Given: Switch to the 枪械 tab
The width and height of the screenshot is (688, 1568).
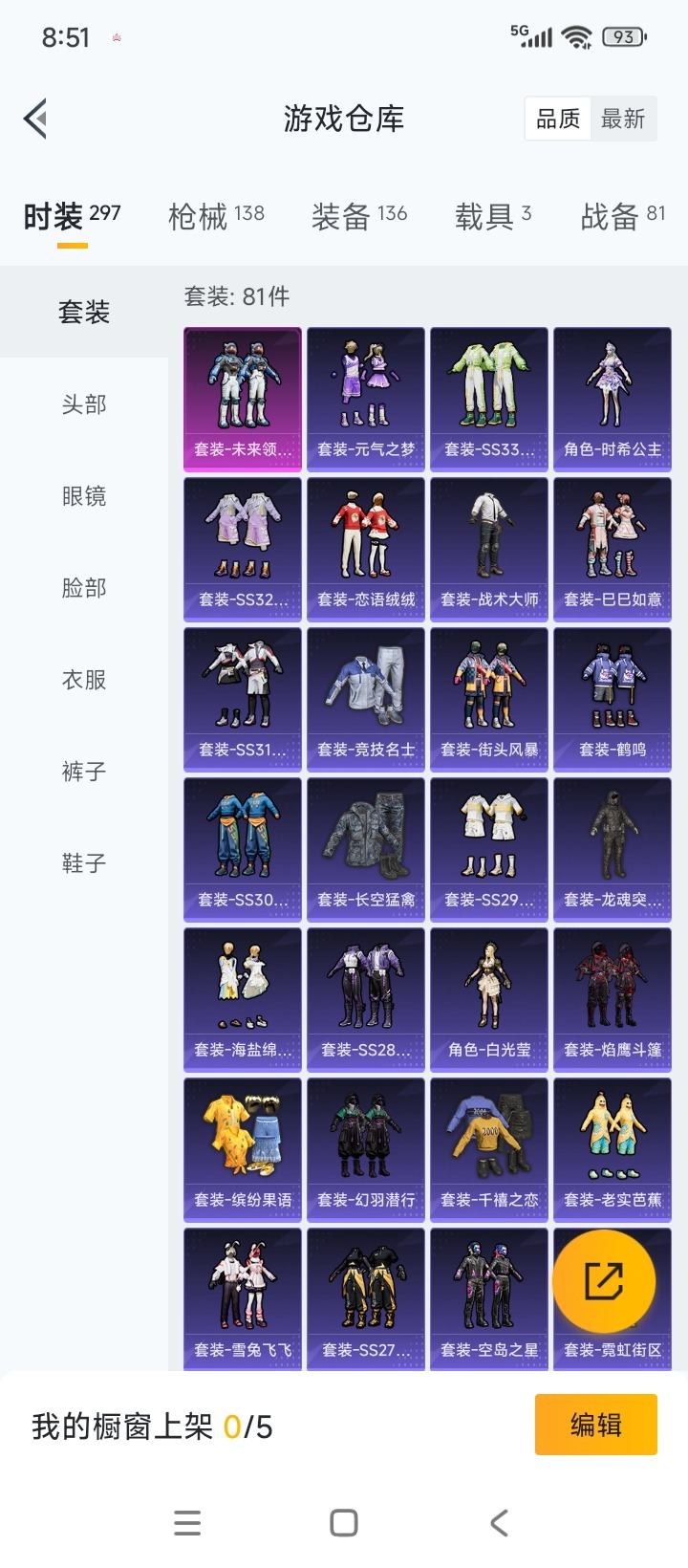Looking at the screenshot, I should [x=216, y=216].
